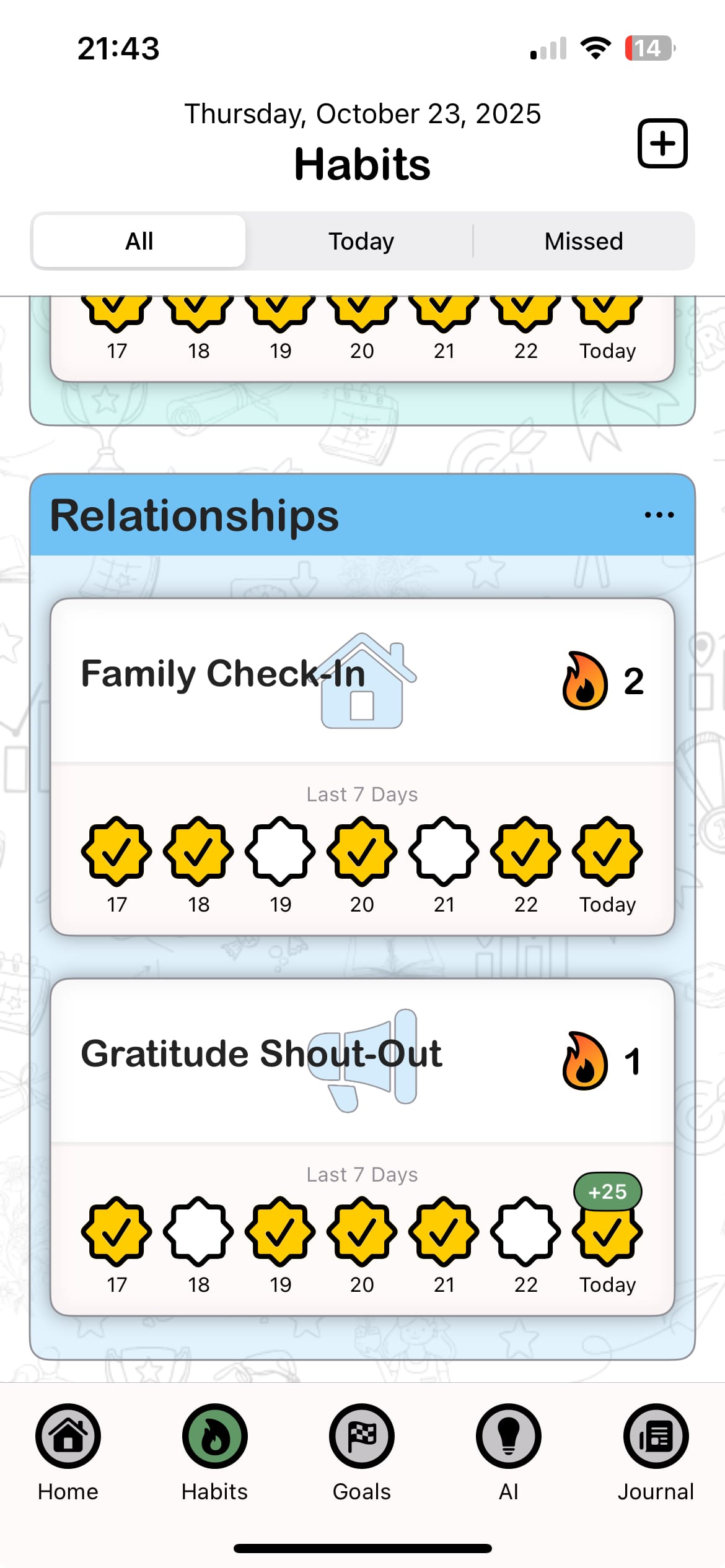The height and width of the screenshot is (1568, 725).
Task: Mark October 22 complete for Gratitude Shout-Out
Action: [x=525, y=1232]
